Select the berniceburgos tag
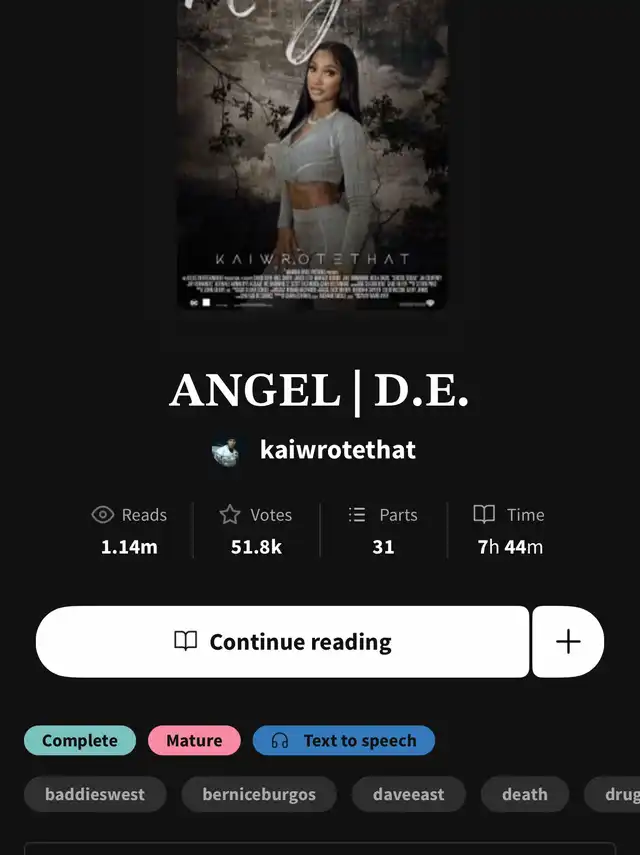 point(258,795)
